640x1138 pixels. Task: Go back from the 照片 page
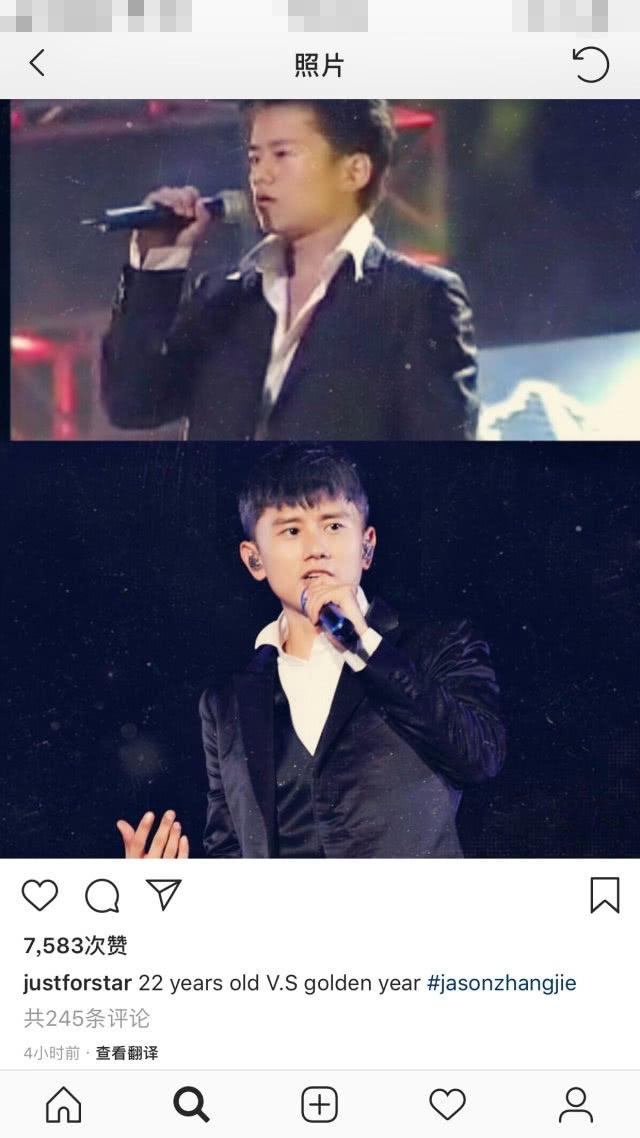pos(37,63)
